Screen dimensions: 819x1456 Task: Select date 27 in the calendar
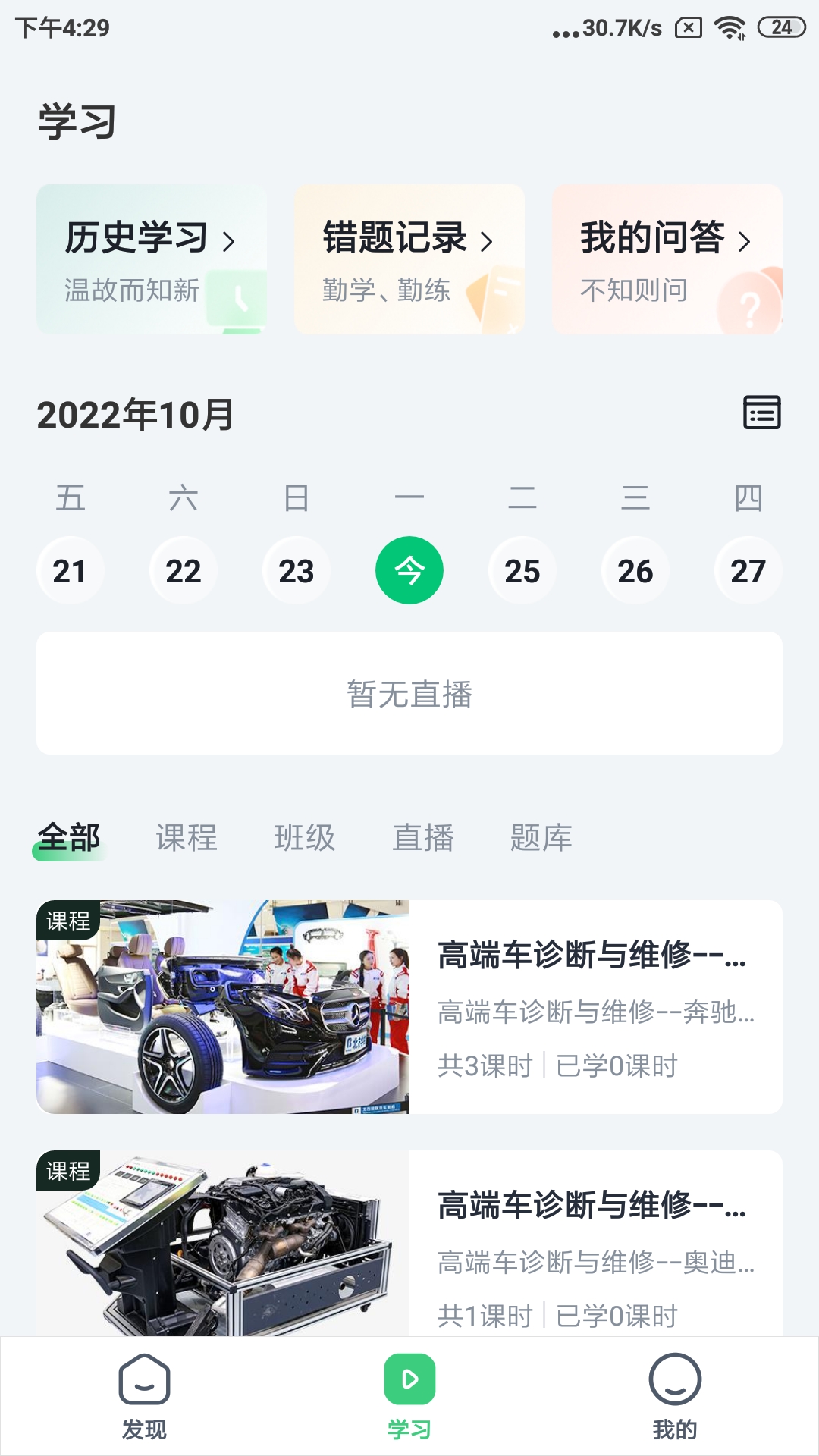point(748,571)
